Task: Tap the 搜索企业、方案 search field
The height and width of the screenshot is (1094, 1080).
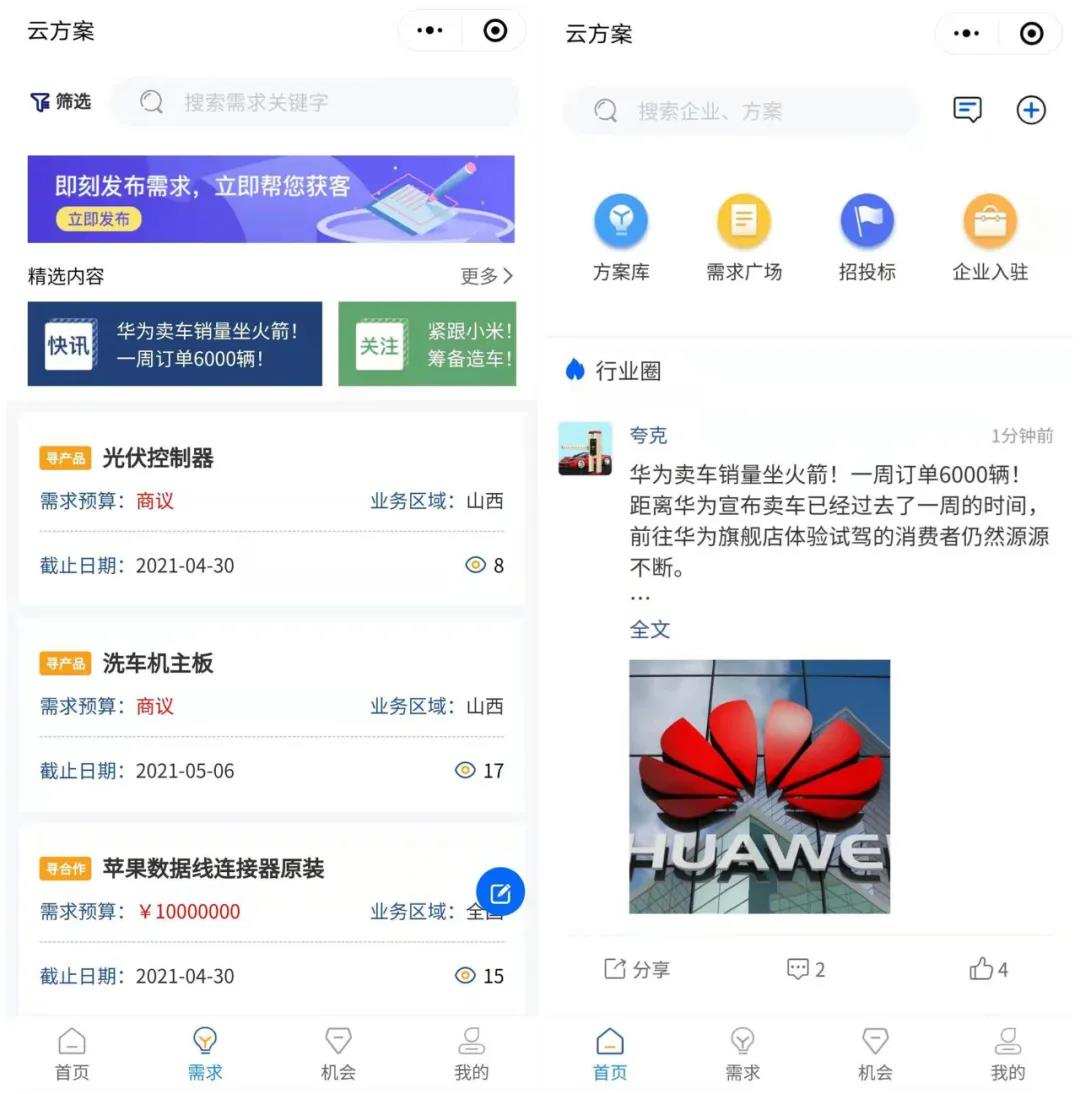Action: tap(740, 111)
